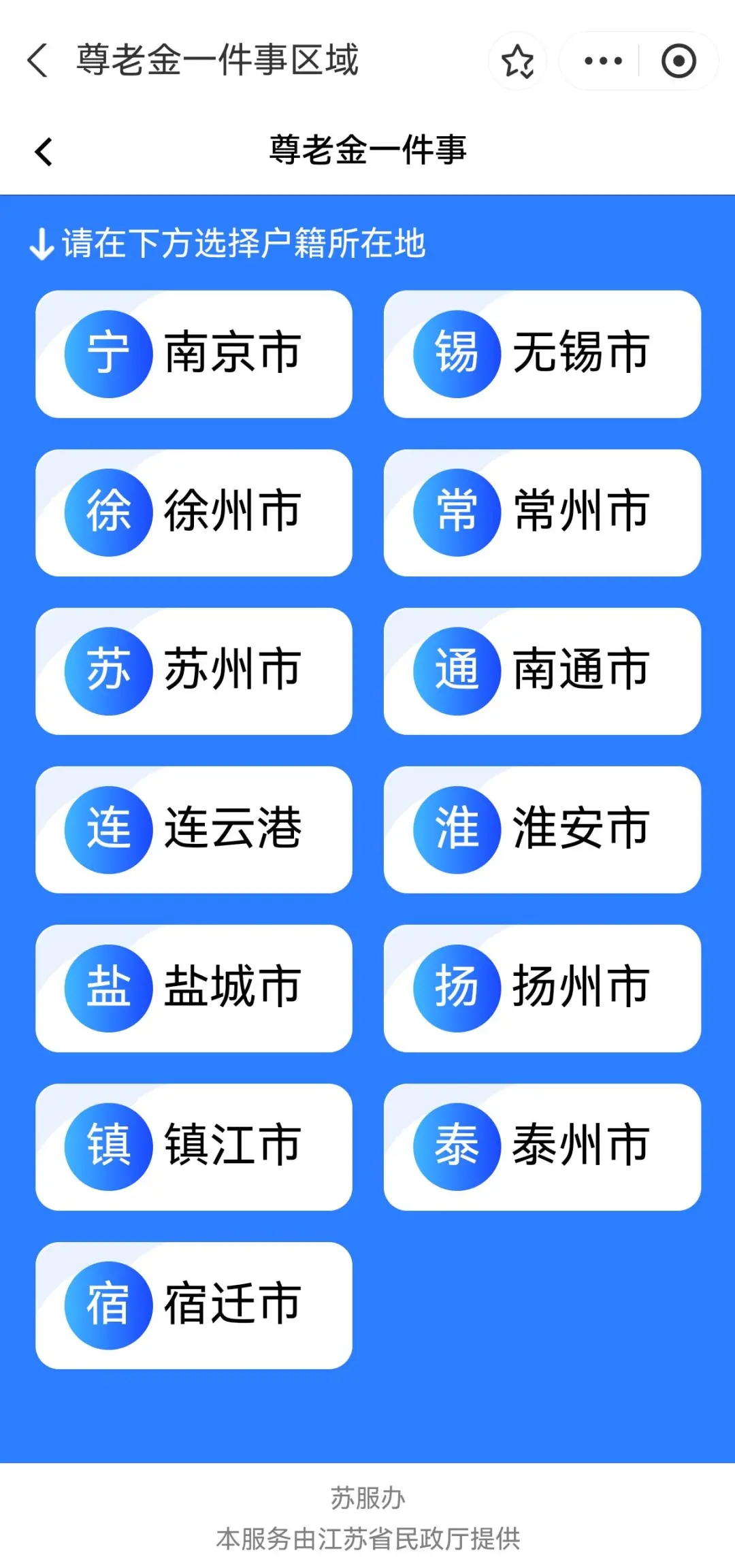Return from the 尊老金一件事 page header

[x=44, y=151]
